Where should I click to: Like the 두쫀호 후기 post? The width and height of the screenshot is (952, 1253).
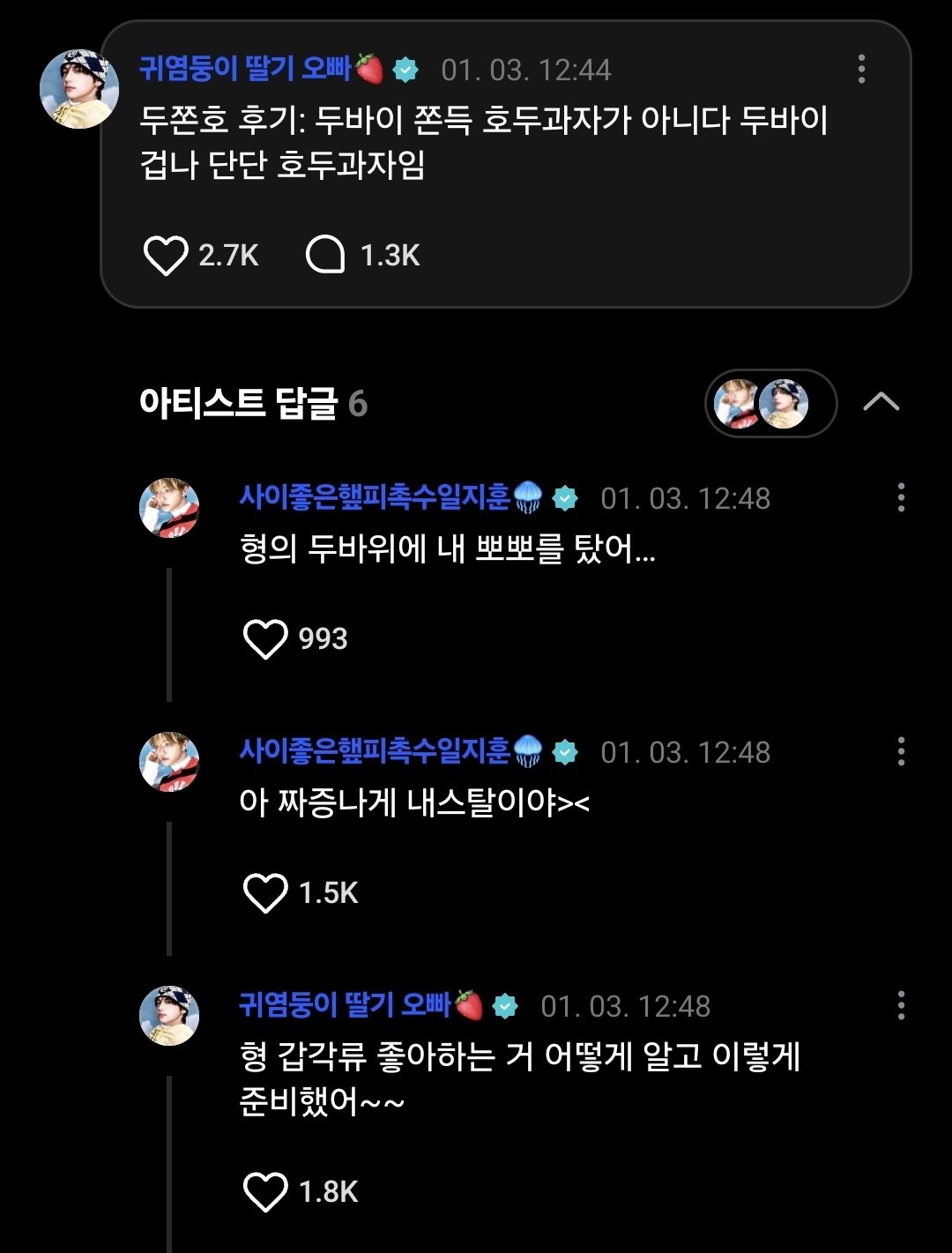(x=166, y=256)
